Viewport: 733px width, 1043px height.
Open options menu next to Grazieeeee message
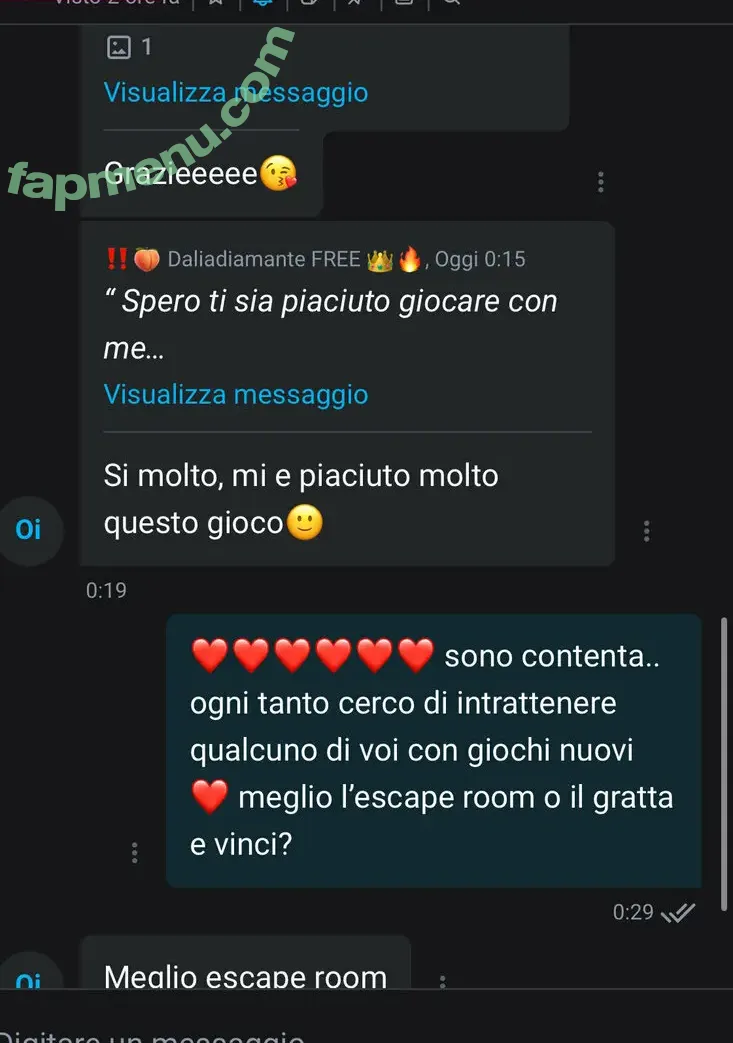point(600,182)
